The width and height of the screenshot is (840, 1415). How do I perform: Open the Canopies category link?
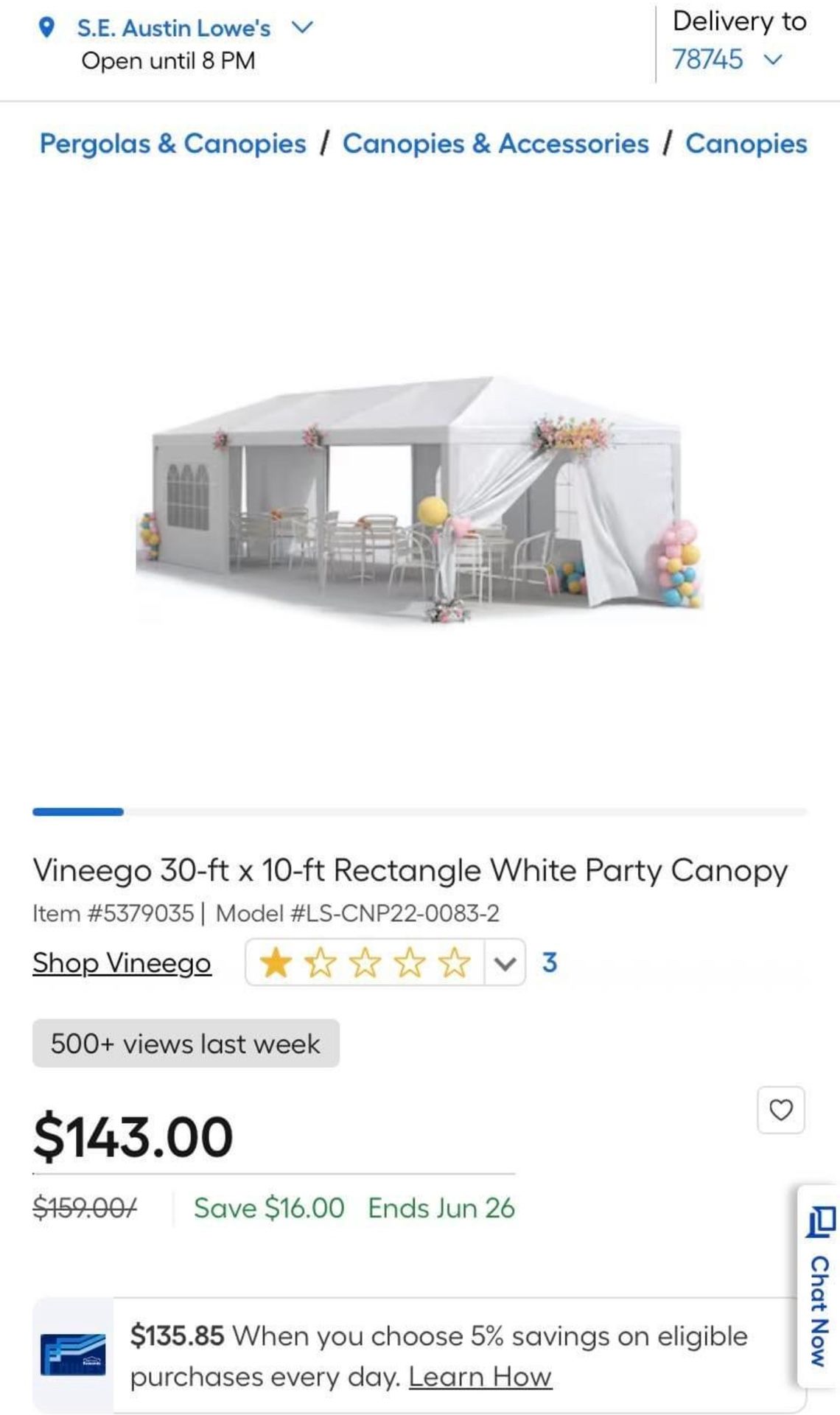[746, 143]
